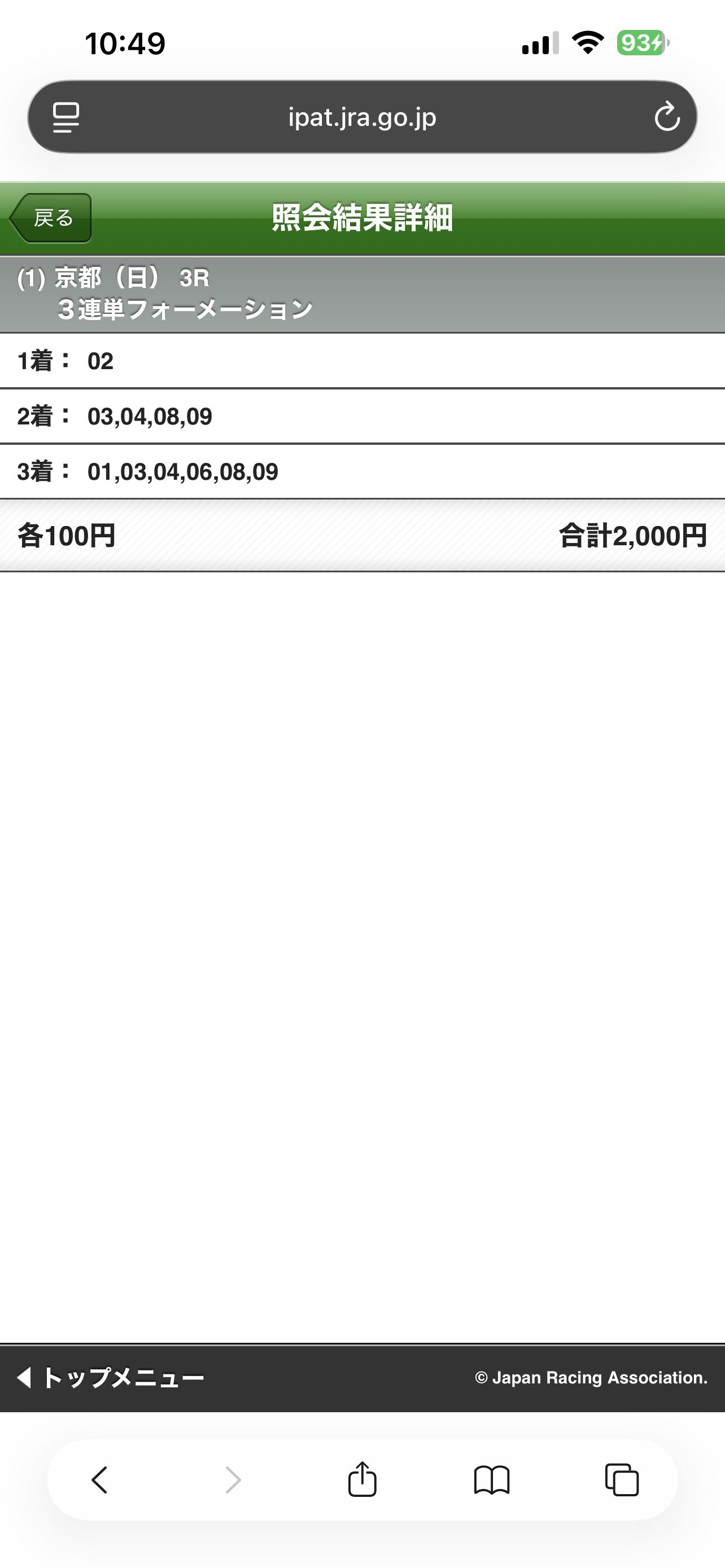Open the page settings menu icon
Image resolution: width=725 pixels, height=1568 pixels.
coord(65,117)
